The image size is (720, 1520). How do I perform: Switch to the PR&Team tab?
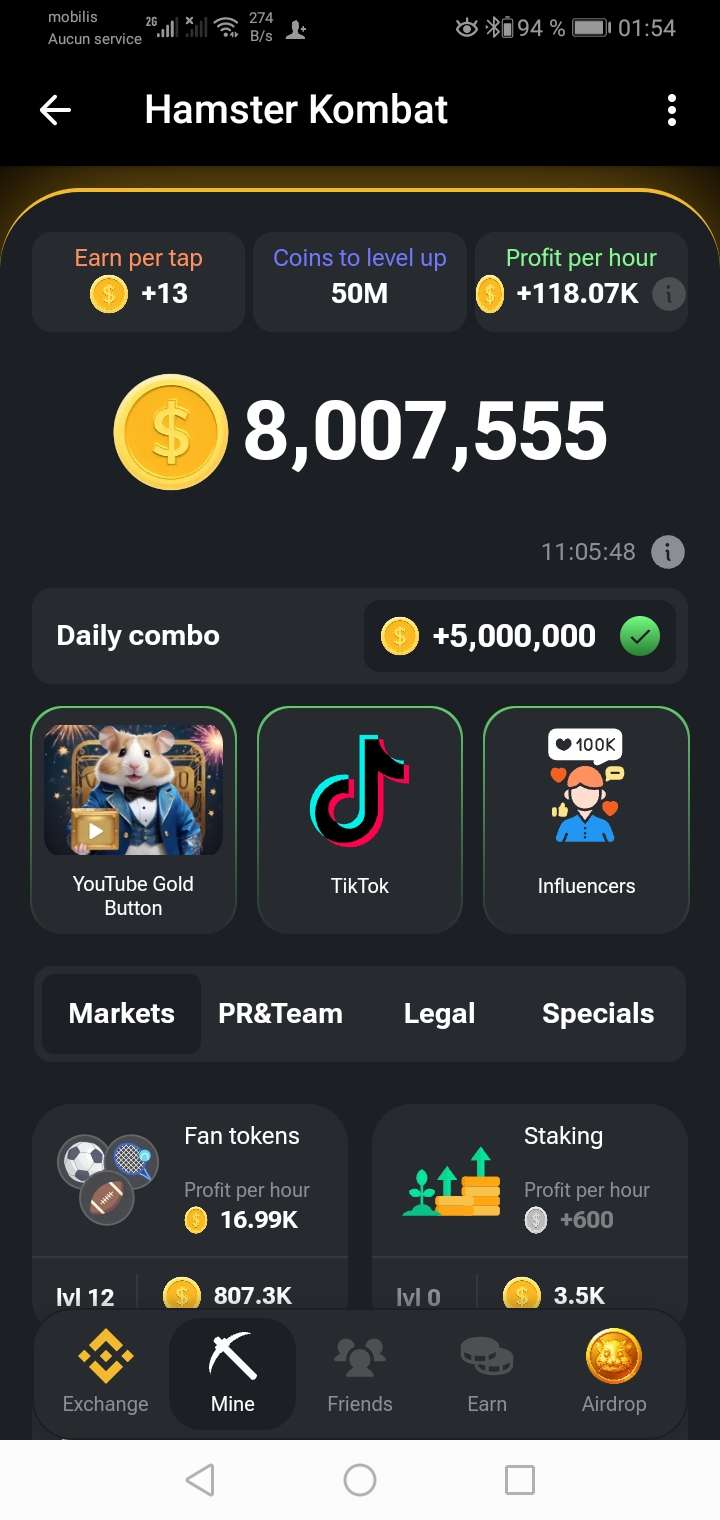tap(280, 1013)
